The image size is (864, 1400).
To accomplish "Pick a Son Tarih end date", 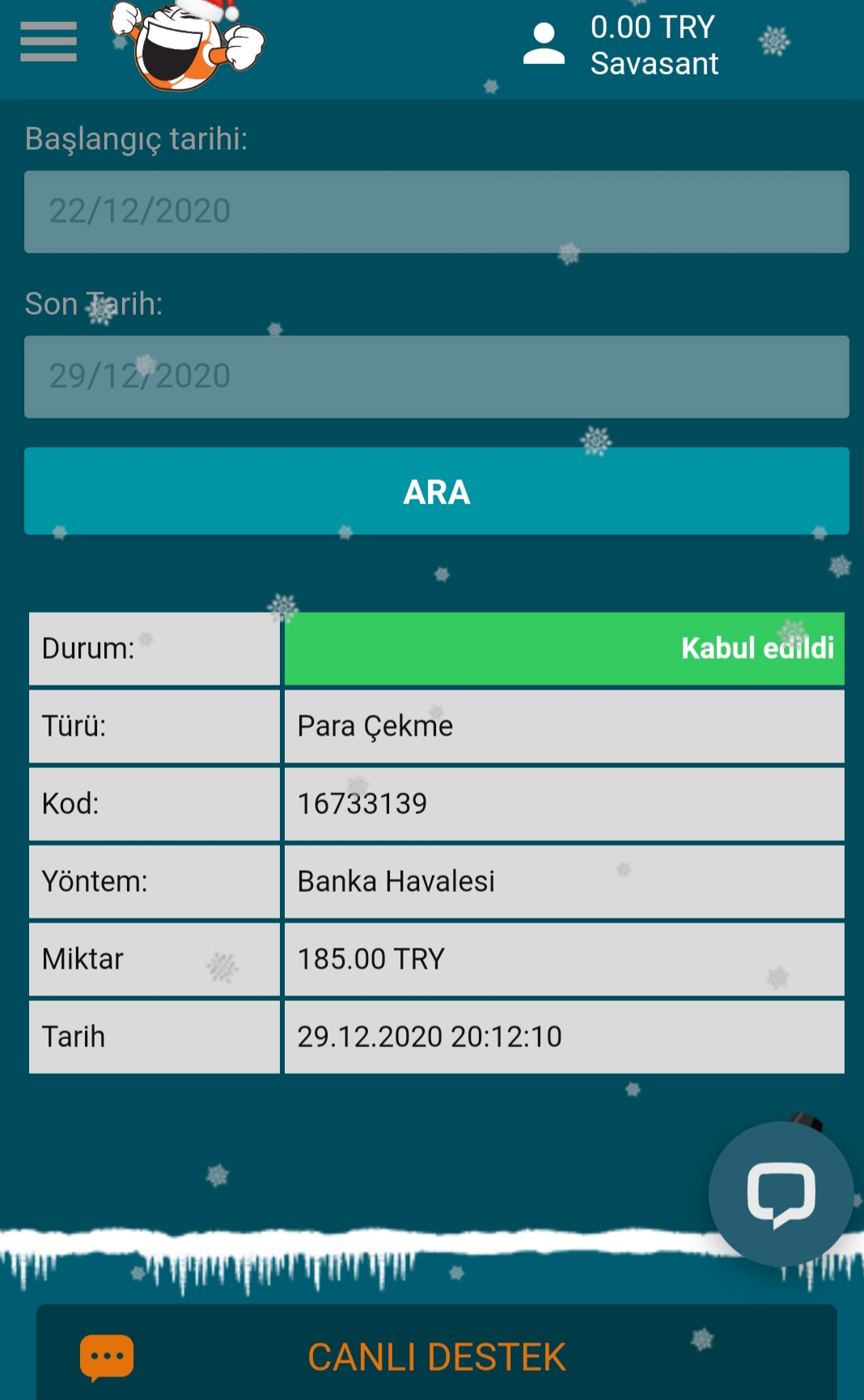I will point(436,376).
